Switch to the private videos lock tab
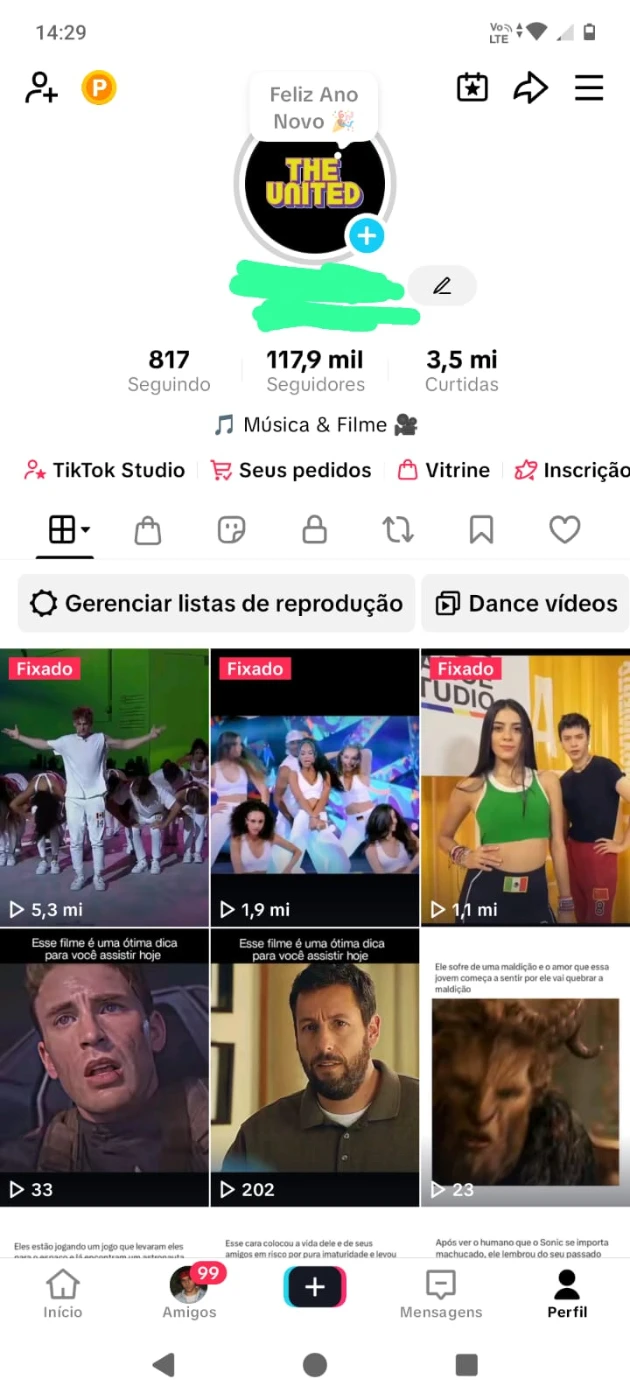630x1400 pixels. click(x=315, y=529)
